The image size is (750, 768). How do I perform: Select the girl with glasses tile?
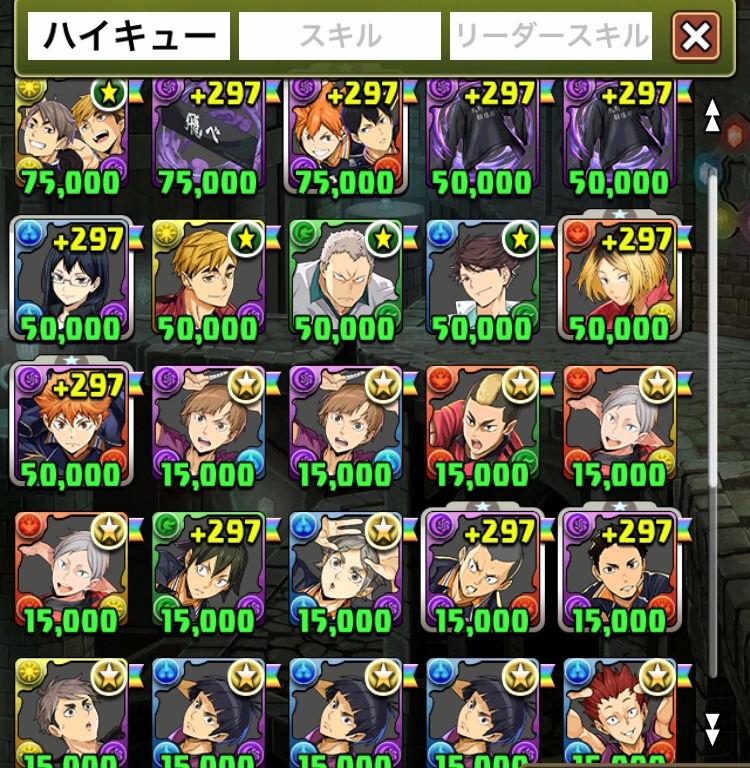(71, 280)
